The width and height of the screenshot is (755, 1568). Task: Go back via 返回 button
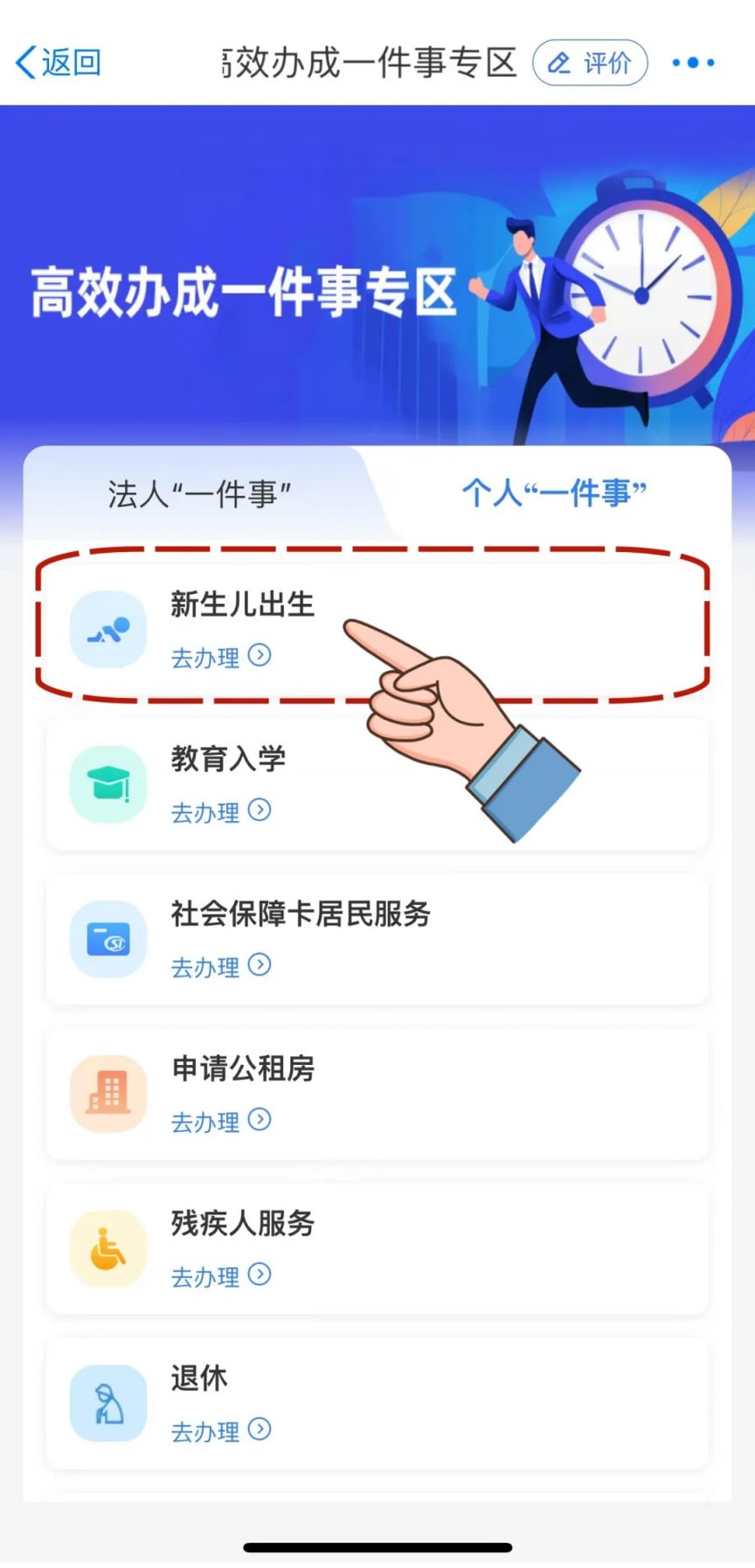click(59, 63)
